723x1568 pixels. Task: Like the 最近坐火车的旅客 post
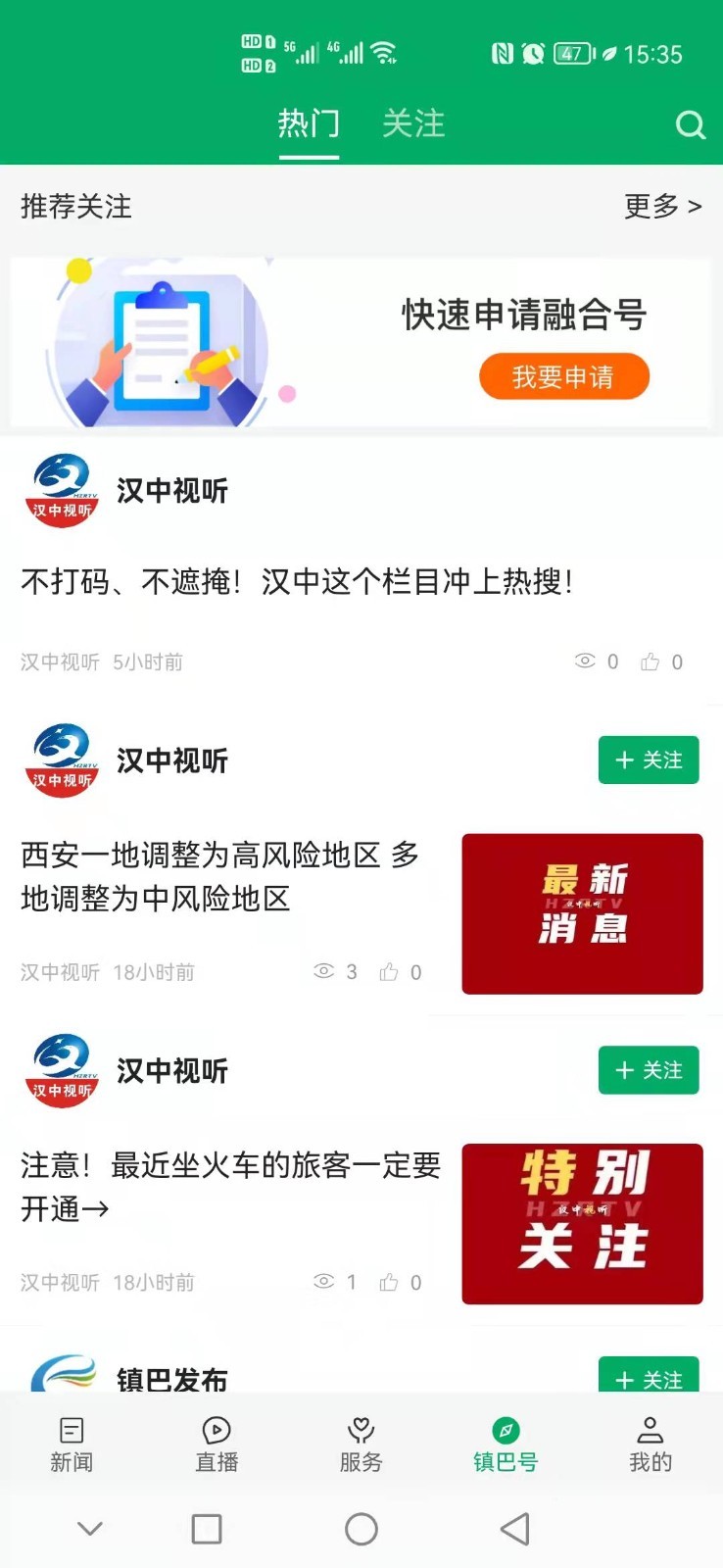(x=390, y=1282)
